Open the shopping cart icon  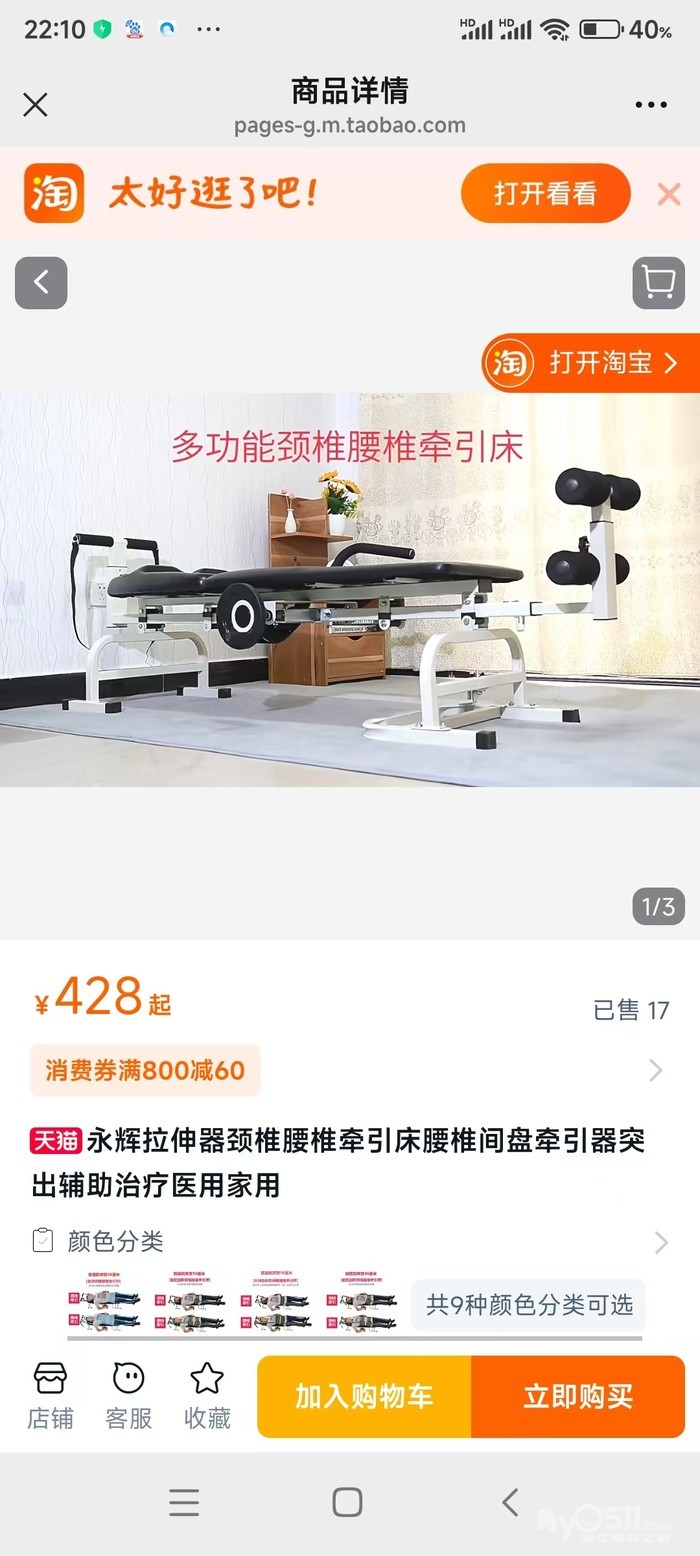[658, 283]
